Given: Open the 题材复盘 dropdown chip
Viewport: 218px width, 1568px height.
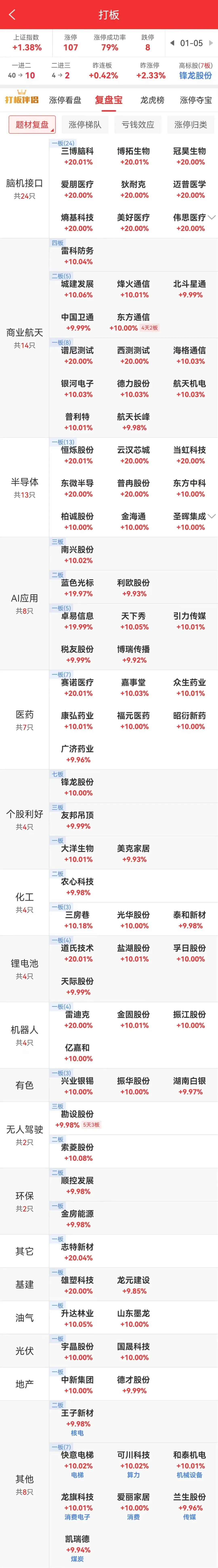Looking at the screenshot, I should 32,125.
